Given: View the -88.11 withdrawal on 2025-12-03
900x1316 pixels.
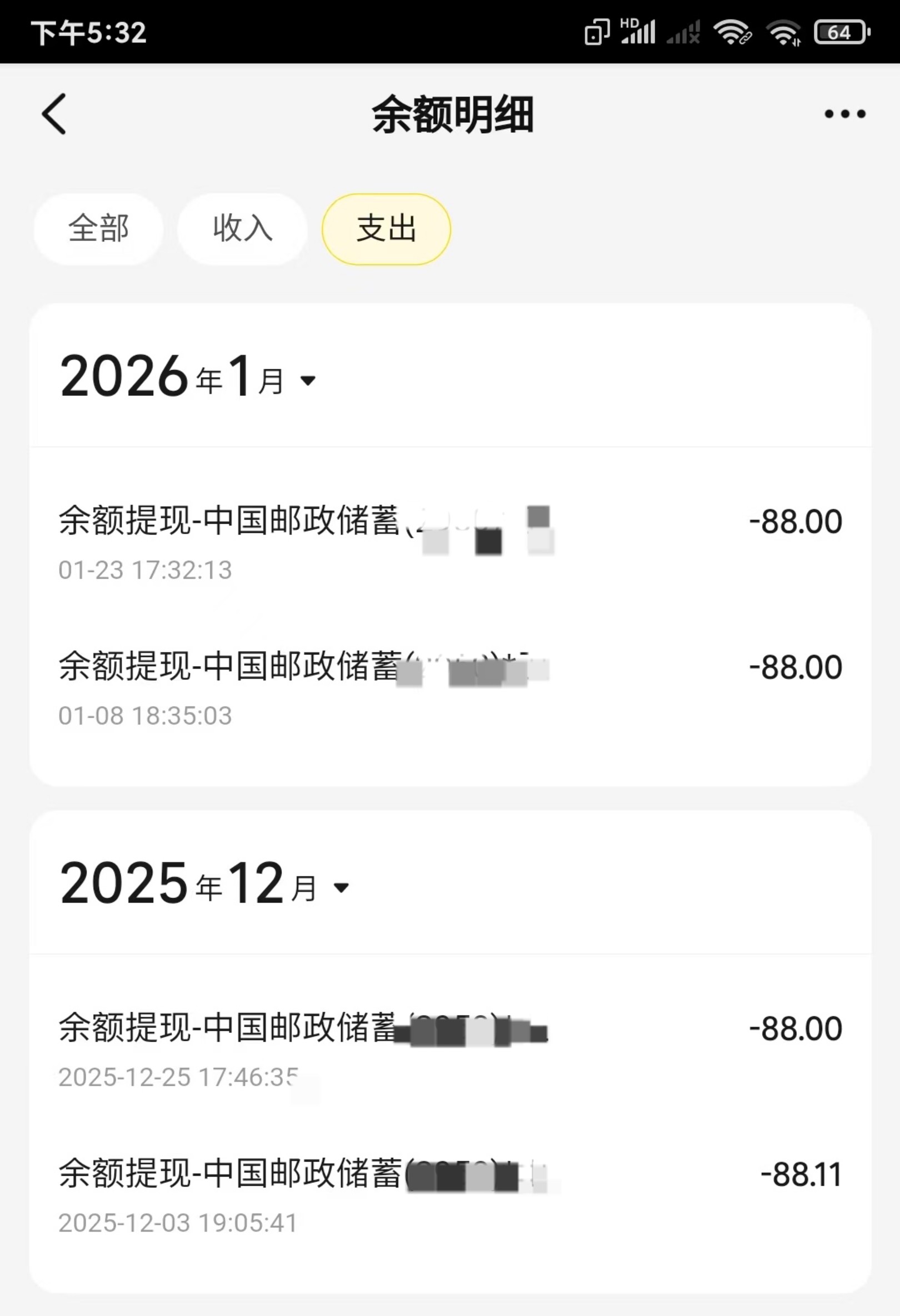Looking at the screenshot, I should pos(449,1196).
